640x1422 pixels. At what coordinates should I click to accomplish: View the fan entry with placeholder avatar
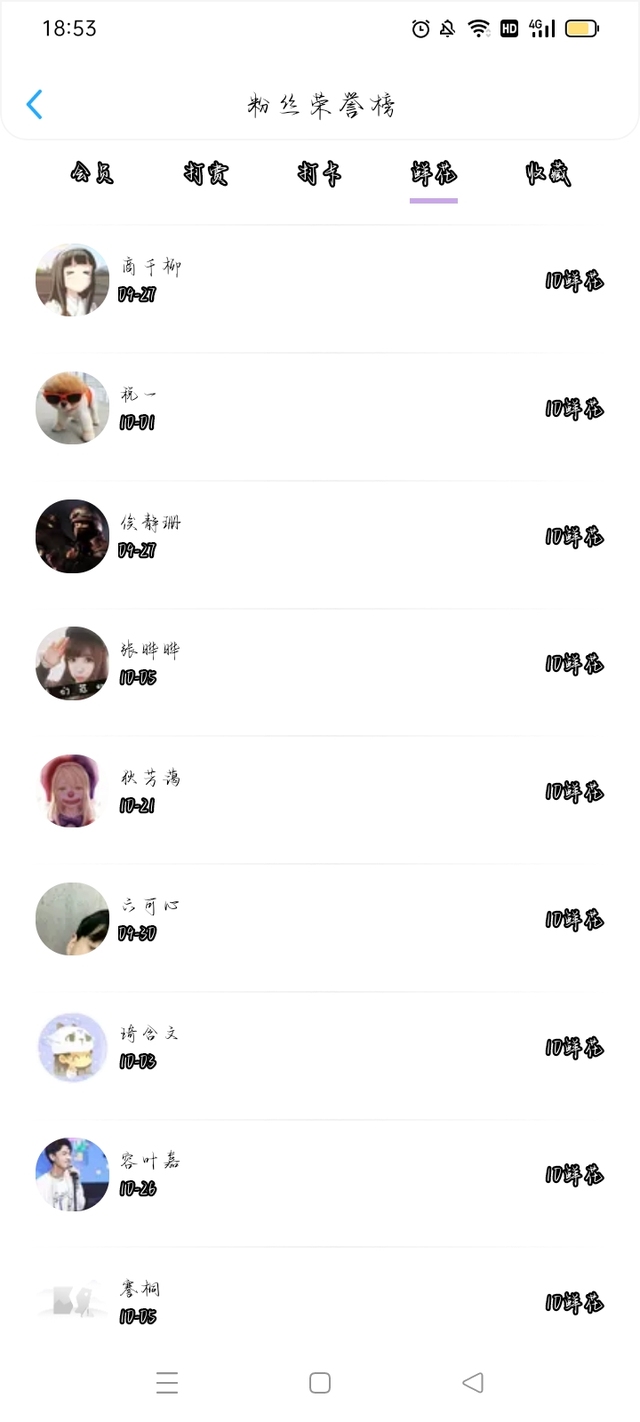tap(320, 1302)
